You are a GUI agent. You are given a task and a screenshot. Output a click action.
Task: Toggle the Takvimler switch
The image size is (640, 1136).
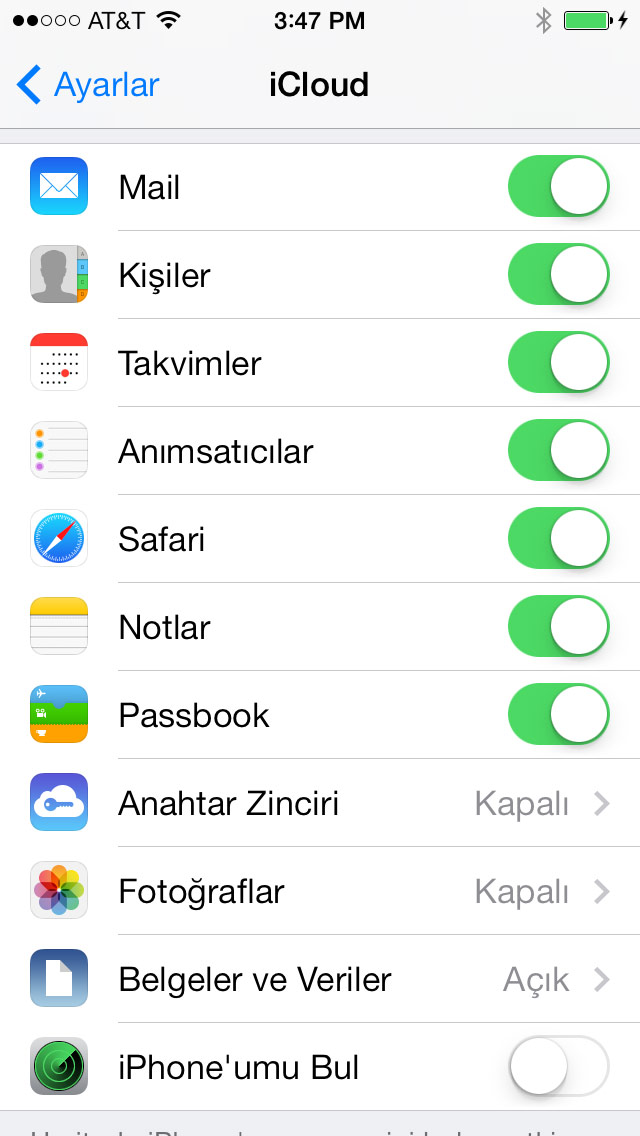[558, 362]
